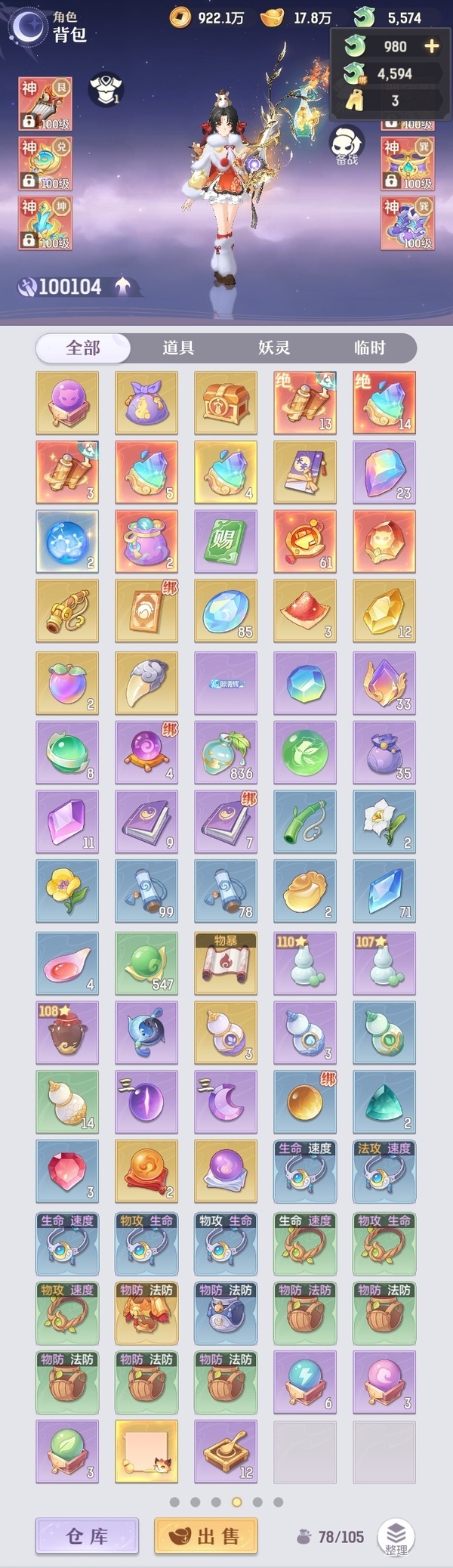This screenshot has height=1568, width=453.
Task: Open the gourd item marked 110★
Action: click(x=305, y=963)
